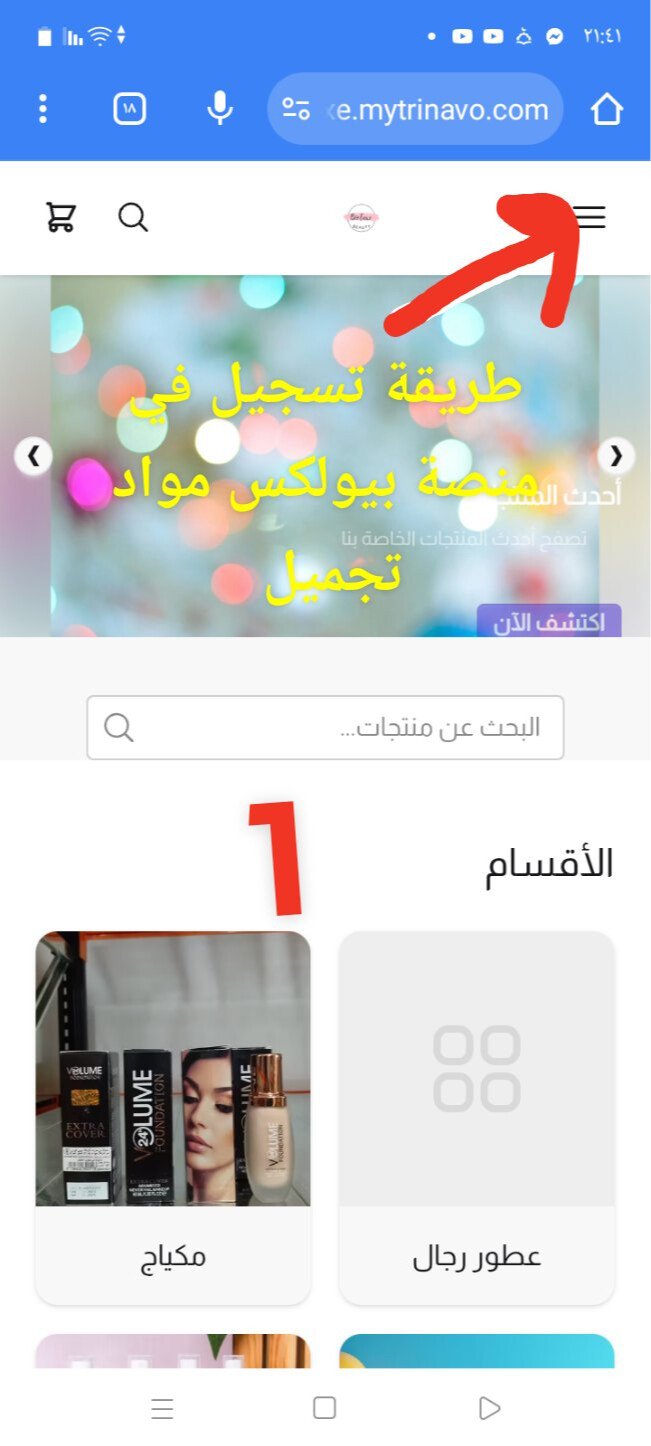The width and height of the screenshot is (651, 1446).
Task: Open the عطور رجال category card
Action: (x=477, y=1117)
